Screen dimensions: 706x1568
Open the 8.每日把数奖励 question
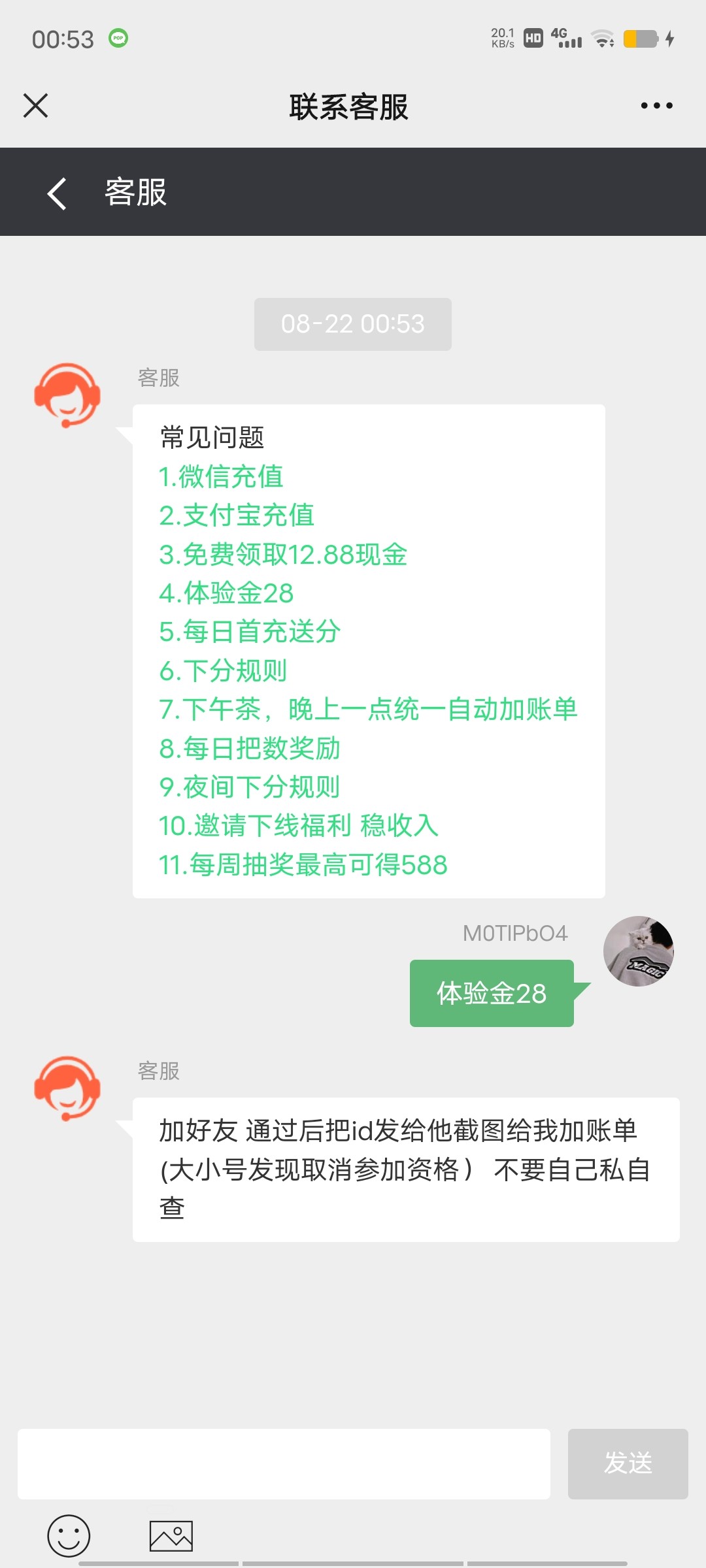tap(250, 749)
